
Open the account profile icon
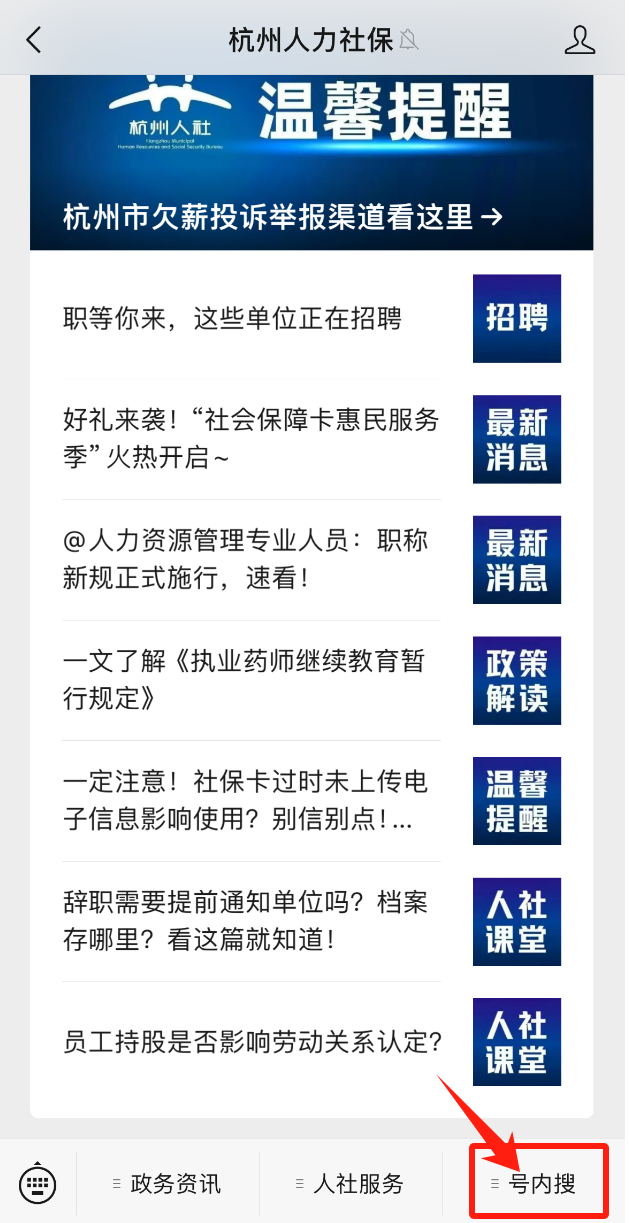579,40
